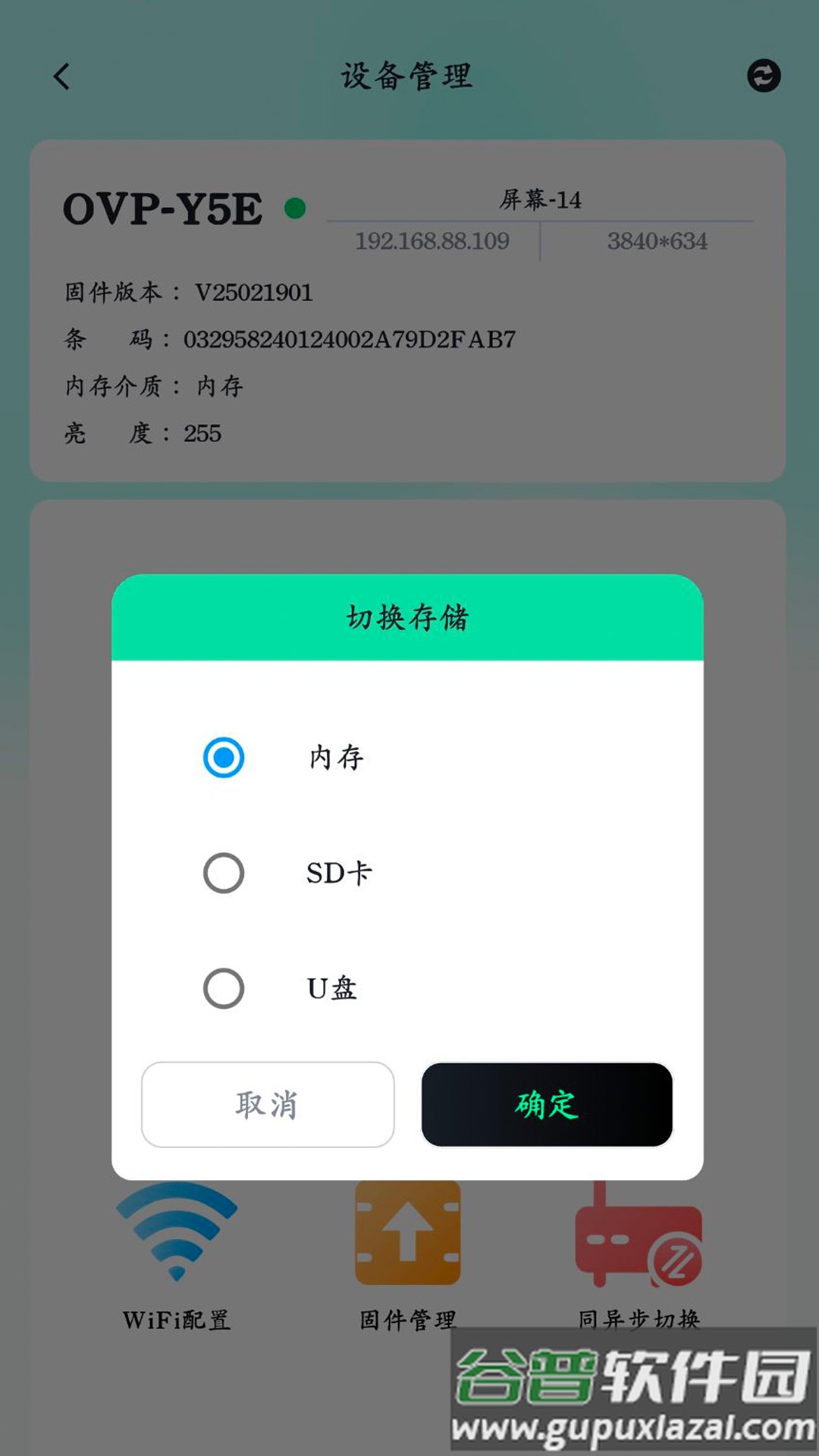Click the brightness value 255
This screenshot has height=1456, width=819.
click(202, 433)
